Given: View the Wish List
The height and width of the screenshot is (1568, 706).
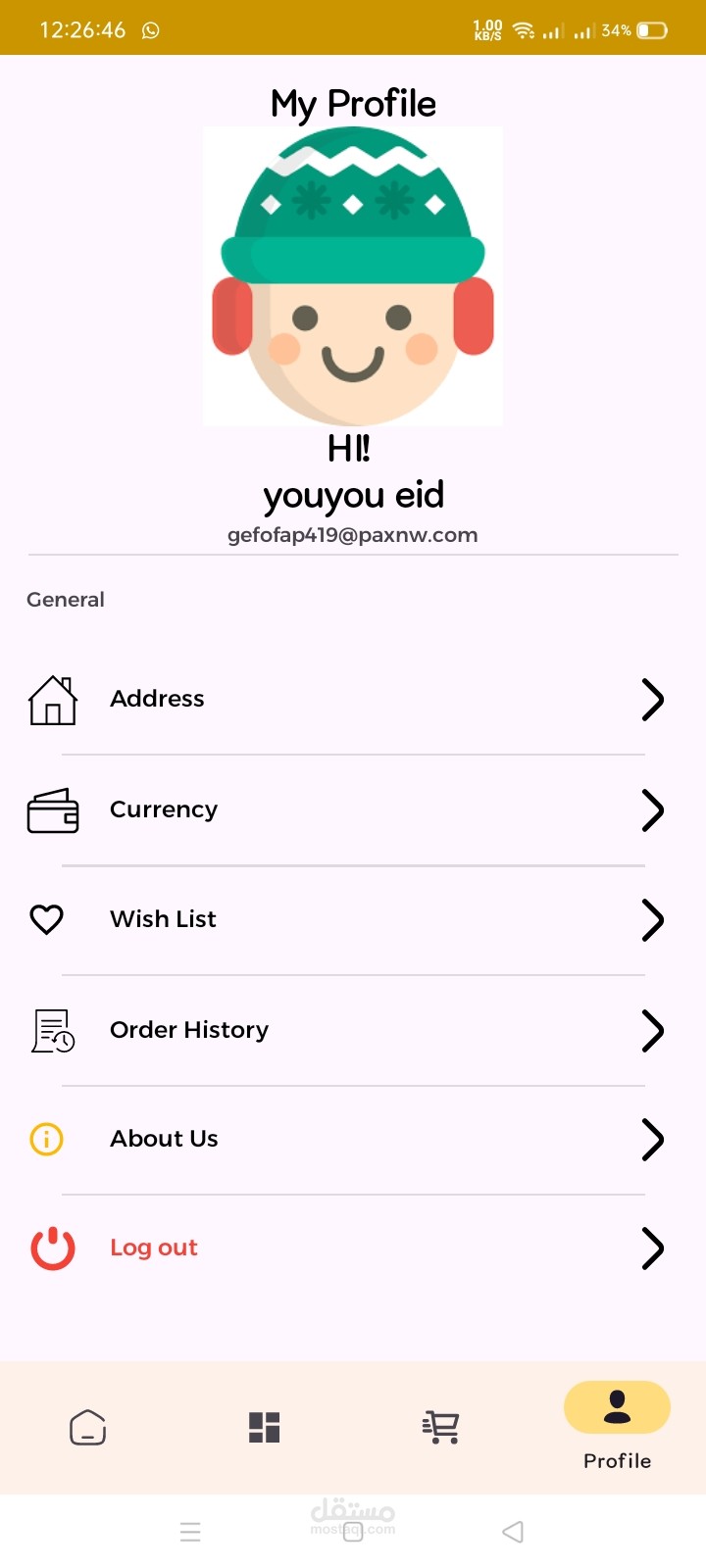Looking at the screenshot, I should coord(346,920).
